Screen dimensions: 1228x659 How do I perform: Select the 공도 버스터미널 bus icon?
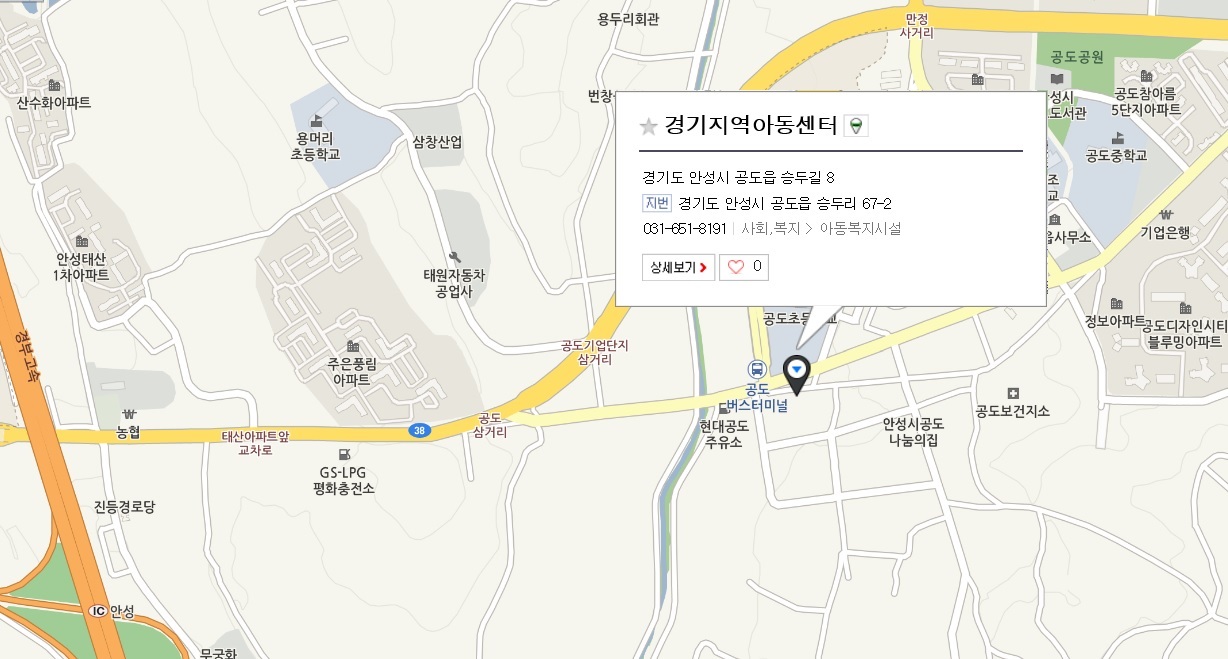tap(757, 369)
